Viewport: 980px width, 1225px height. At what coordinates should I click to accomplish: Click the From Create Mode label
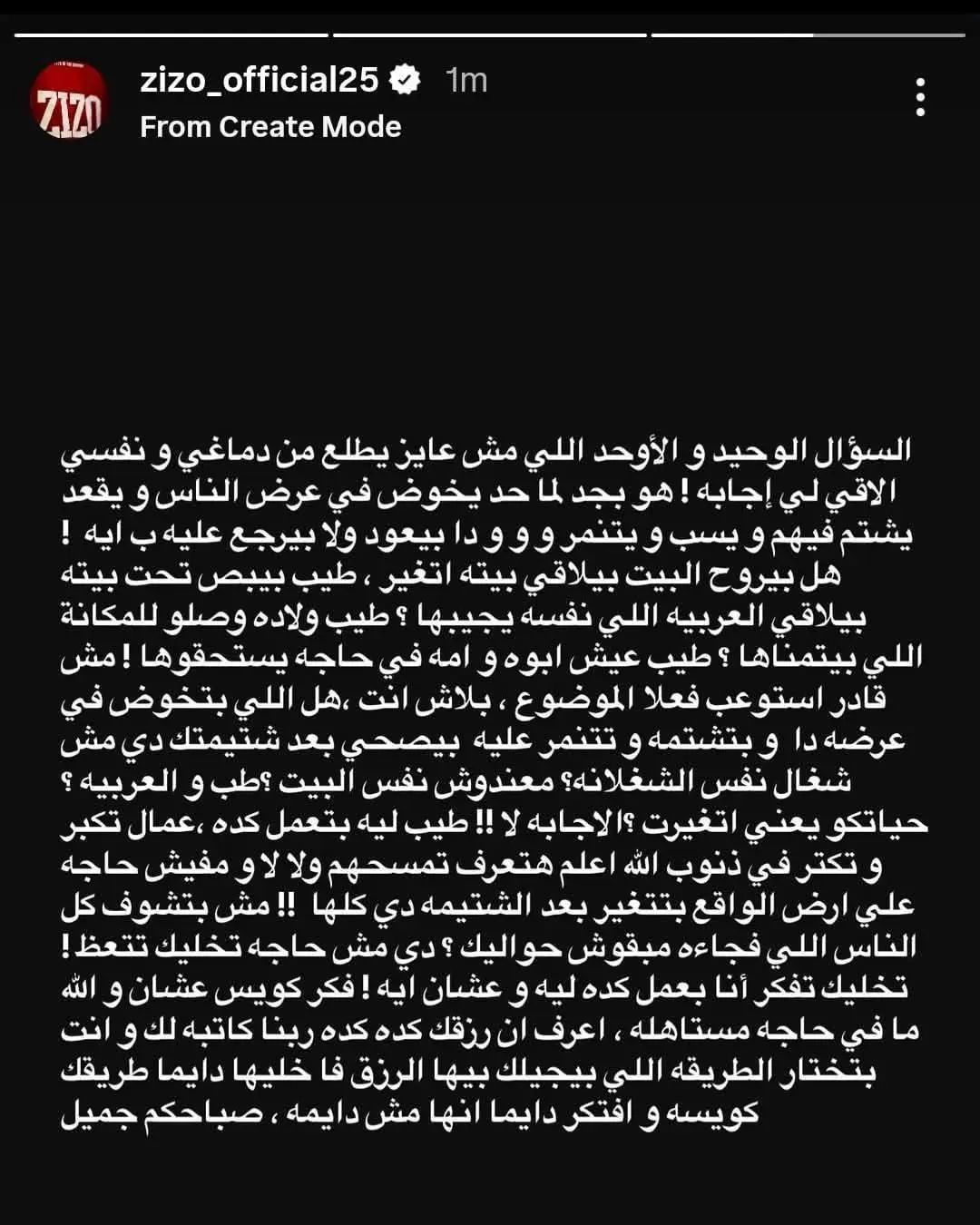[x=269, y=126]
